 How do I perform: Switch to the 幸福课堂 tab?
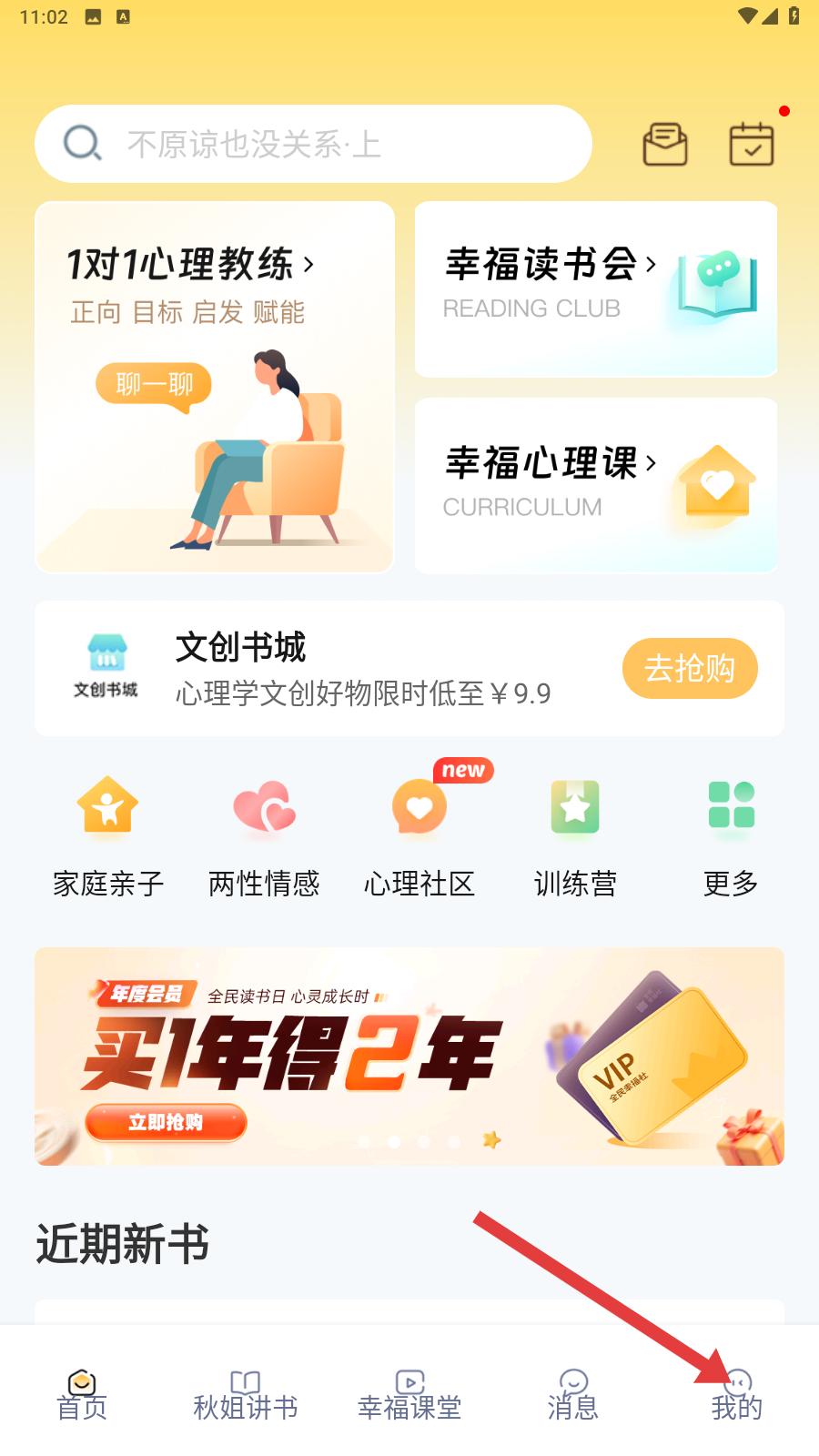pyautogui.click(x=409, y=1395)
